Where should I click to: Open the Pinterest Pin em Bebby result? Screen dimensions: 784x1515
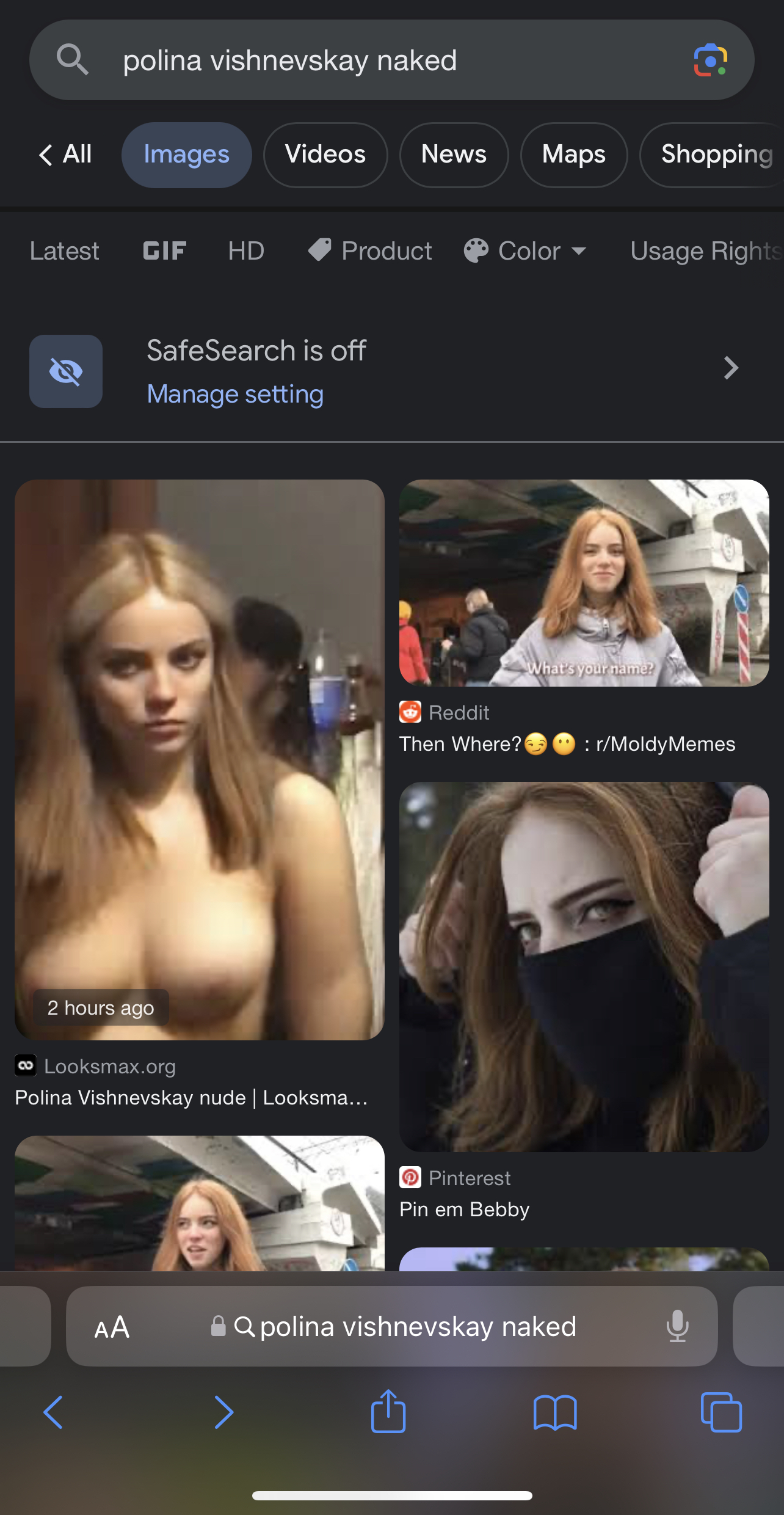pyautogui.click(x=584, y=967)
